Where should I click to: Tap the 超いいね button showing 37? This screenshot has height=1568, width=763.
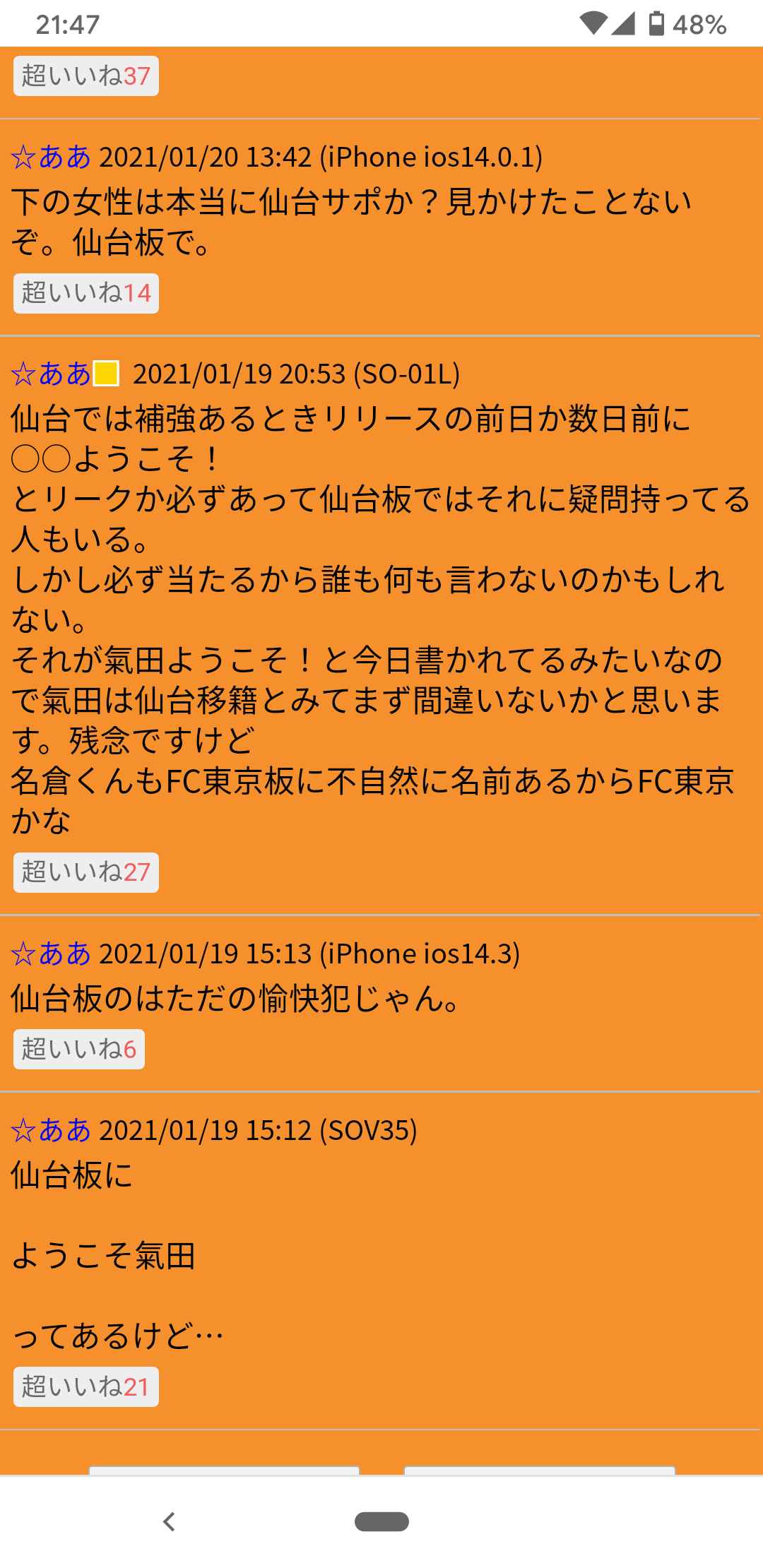pyautogui.click(x=85, y=76)
